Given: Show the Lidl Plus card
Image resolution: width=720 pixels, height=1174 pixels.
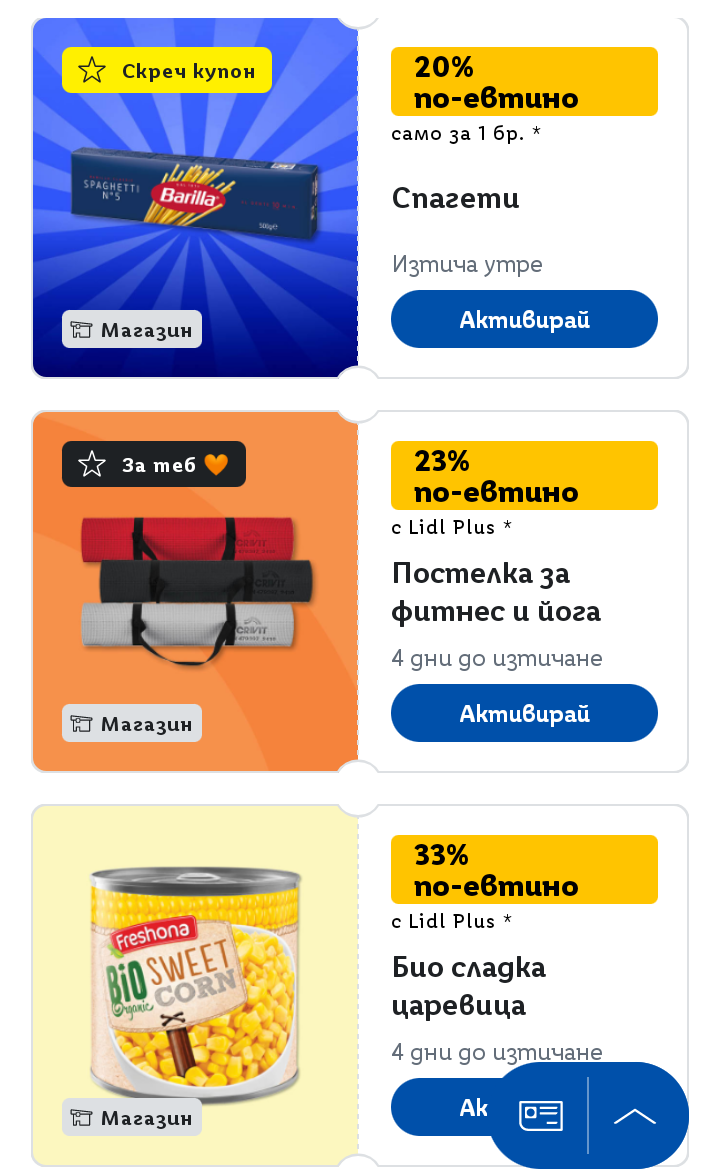Looking at the screenshot, I should [540, 1116].
